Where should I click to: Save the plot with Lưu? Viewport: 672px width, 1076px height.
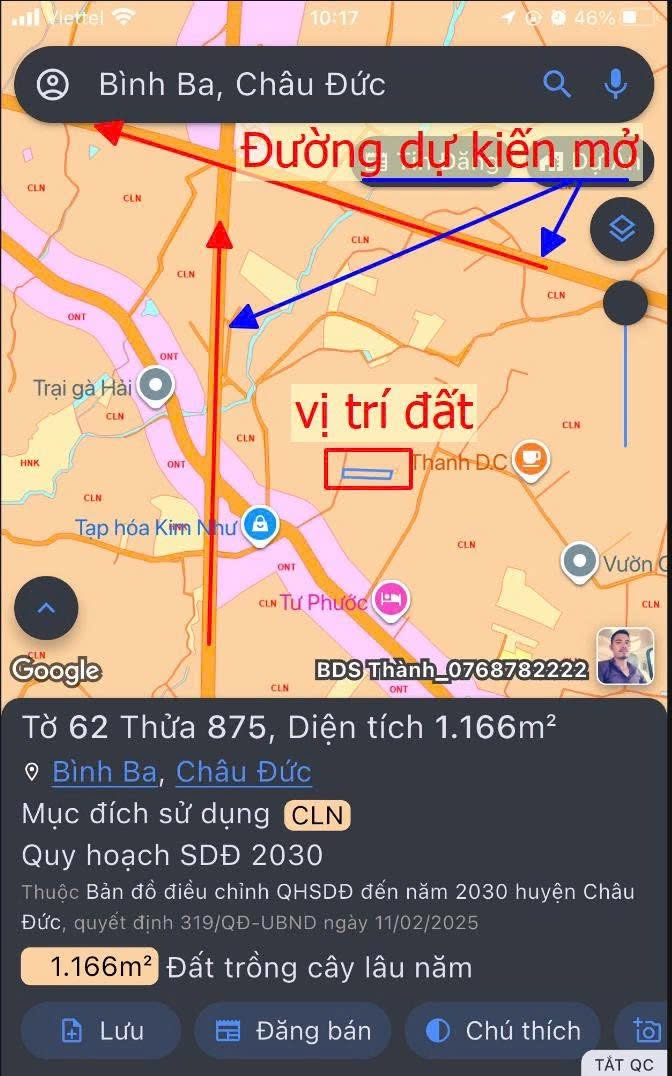pyautogui.click(x=101, y=1031)
